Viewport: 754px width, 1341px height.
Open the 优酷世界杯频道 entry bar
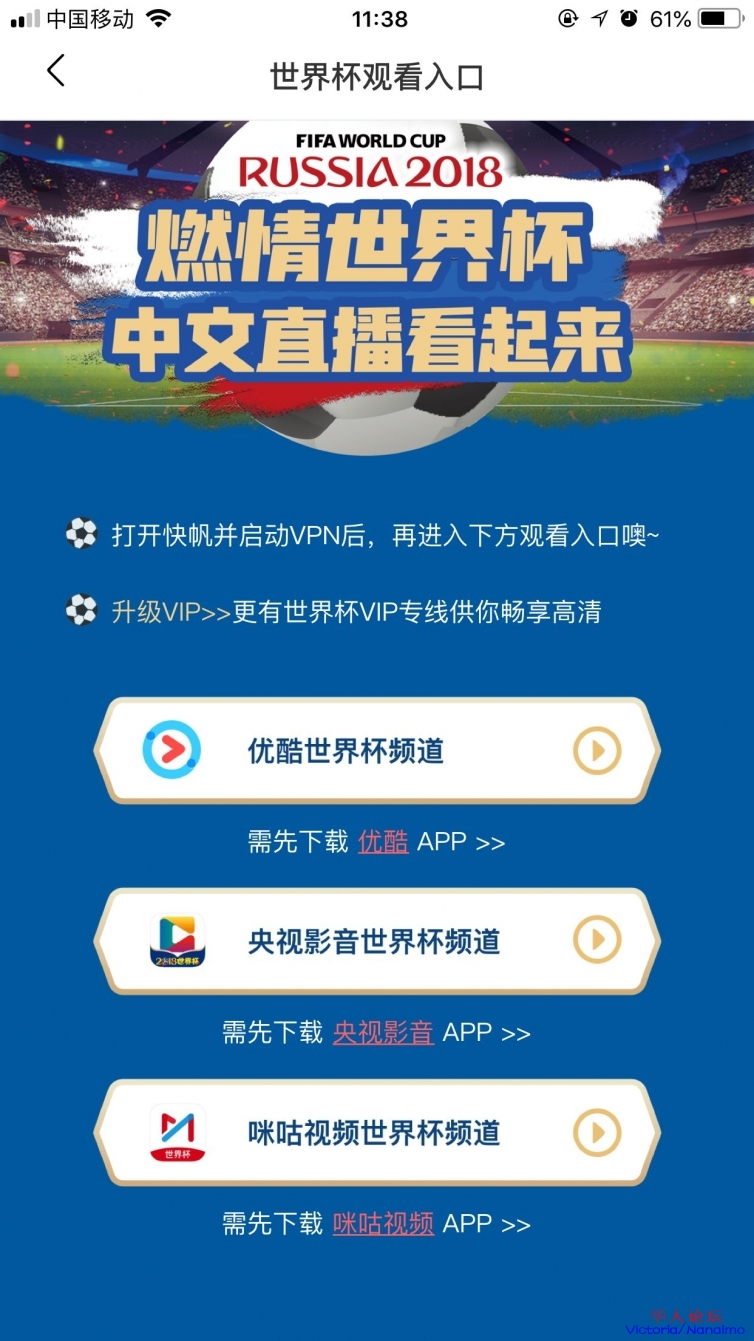click(377, 751)
